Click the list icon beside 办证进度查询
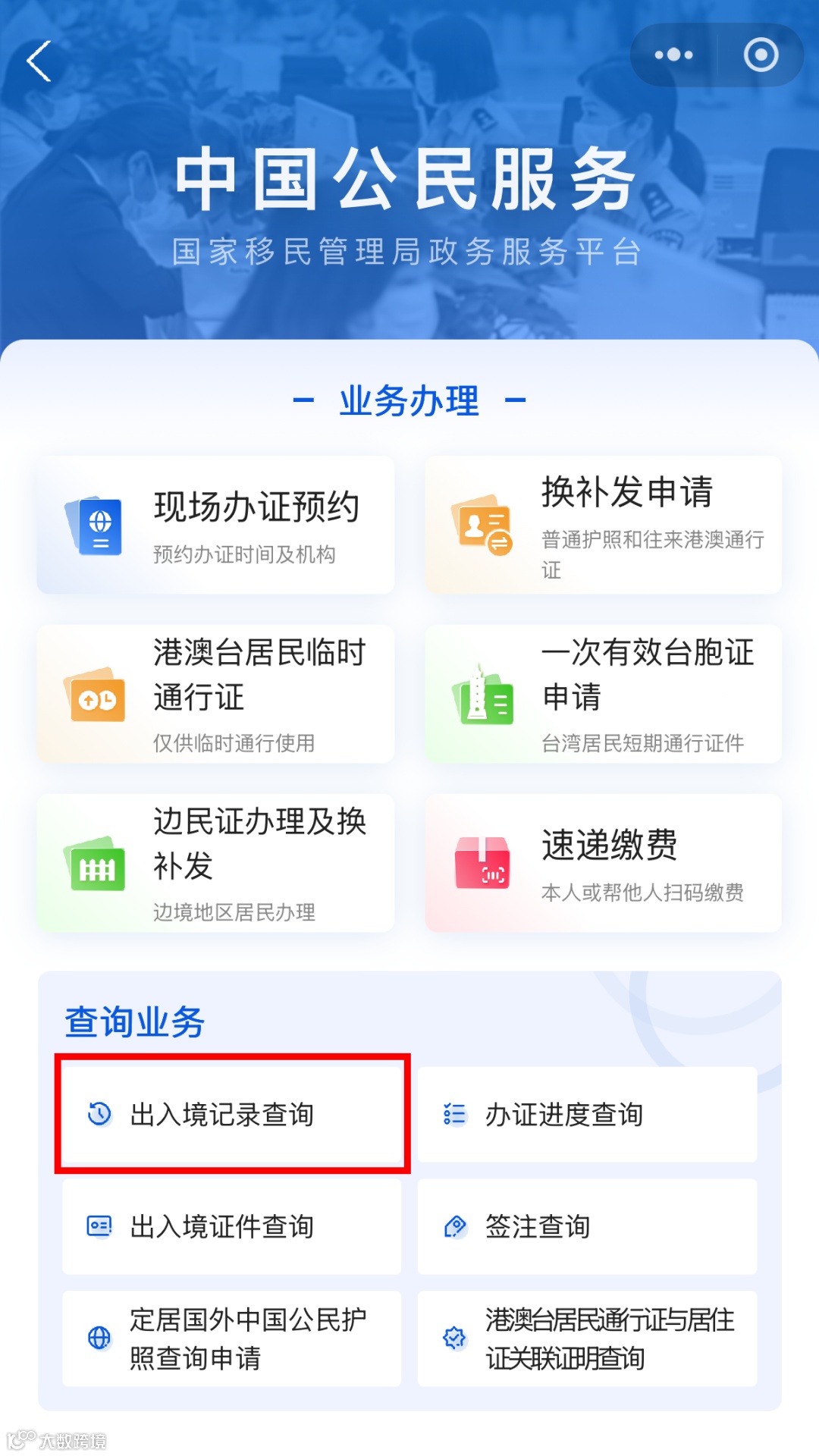The height and width of the screenshot is (1456, 819). click(x=453, y=1113)
